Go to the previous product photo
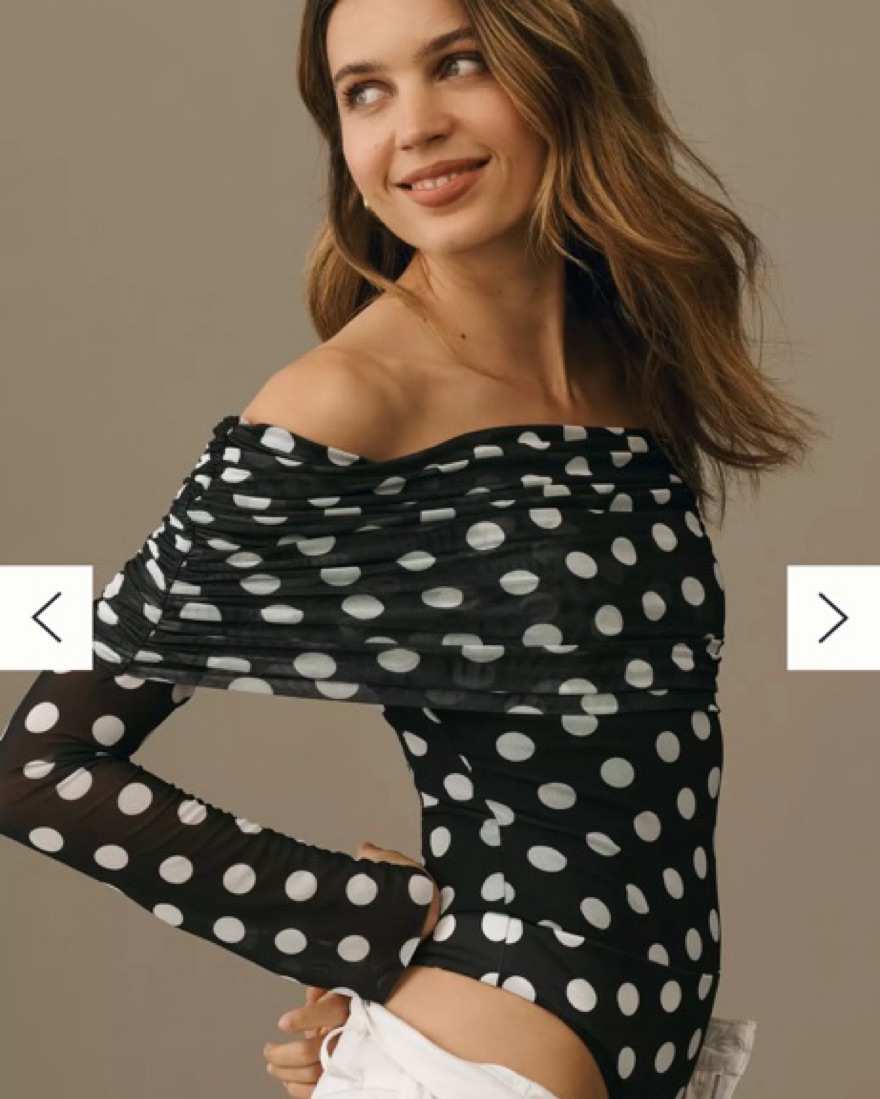Image resolution: width=880 pixels, height=1099 pixels. (x=46, y=617)
